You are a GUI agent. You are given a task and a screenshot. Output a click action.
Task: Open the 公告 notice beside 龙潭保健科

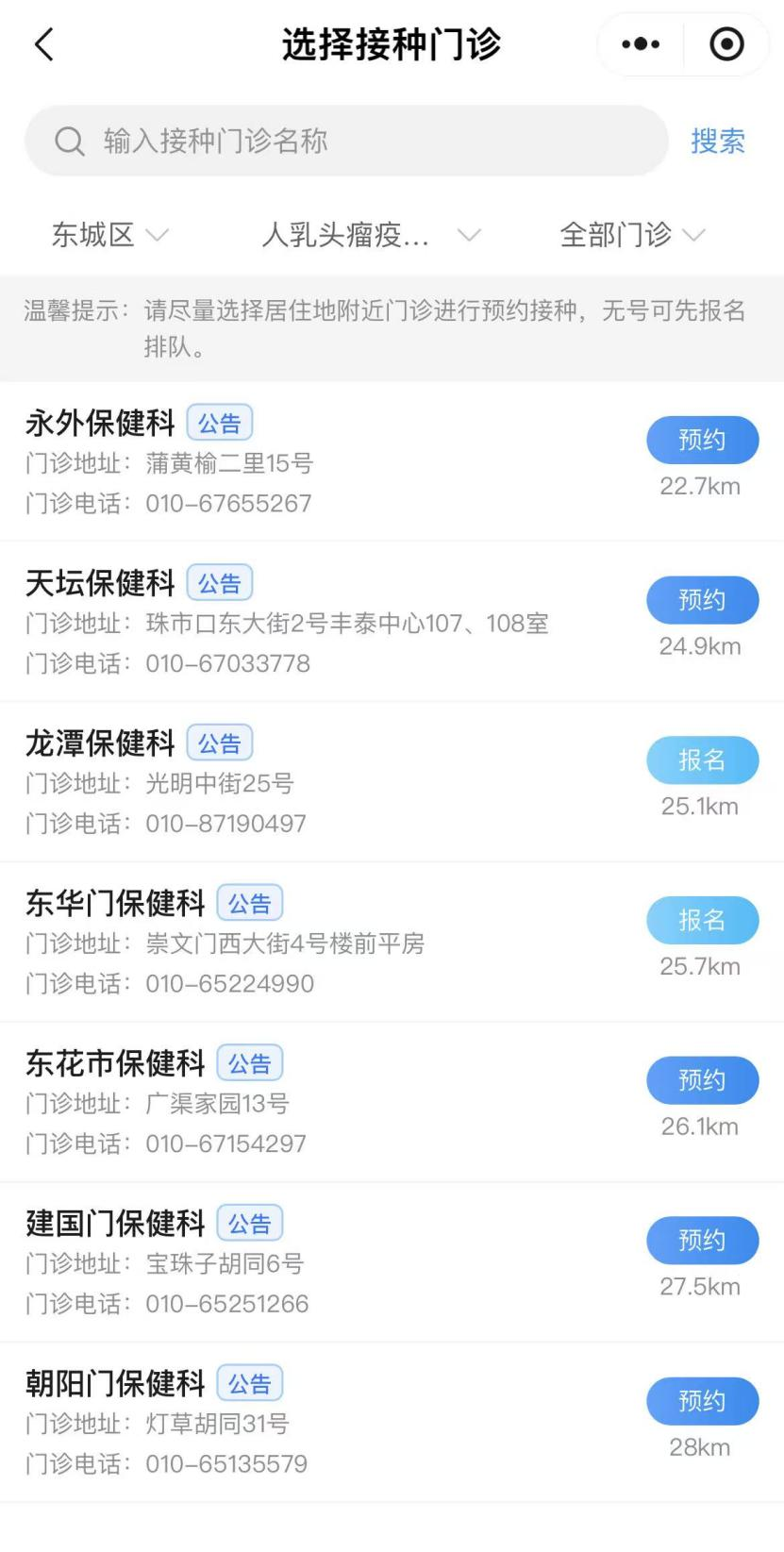tap(221, 743)
